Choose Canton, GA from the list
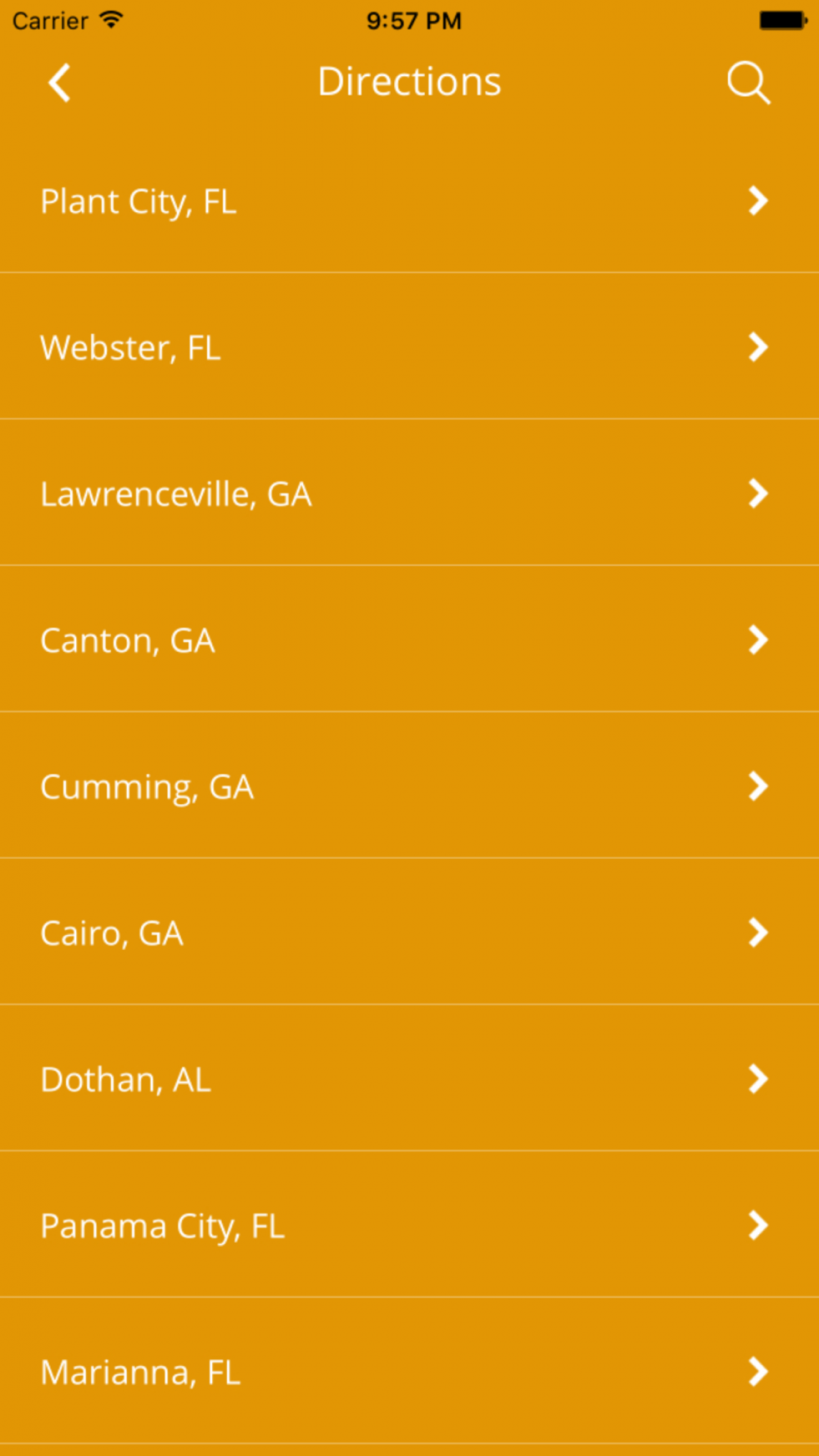819x1456 pixels. (409, 640)
